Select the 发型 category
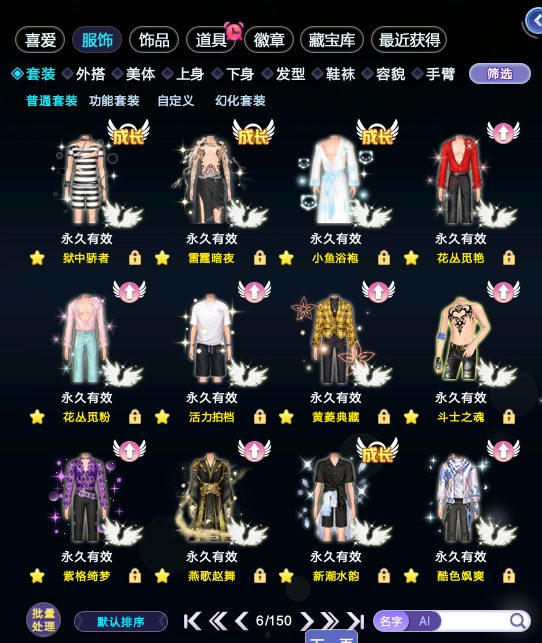Viewport: 542px width, 643px height. coord(290,74)
